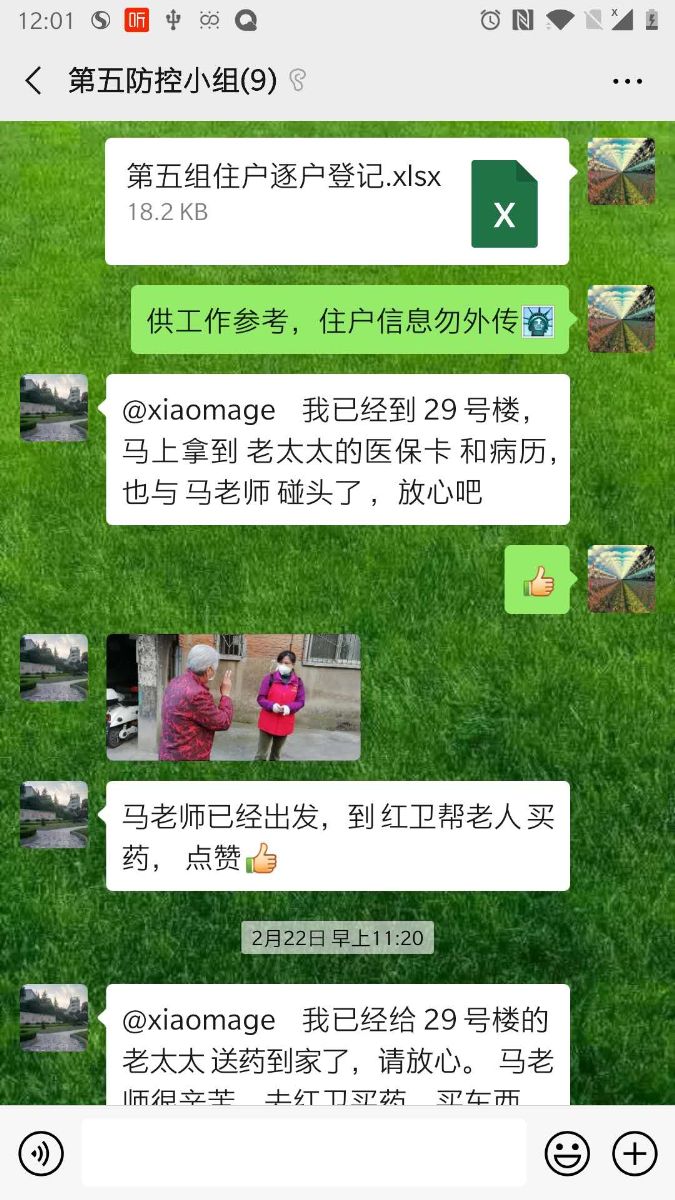
Task: Open the shared photo of two people
Action: (233, 697)
